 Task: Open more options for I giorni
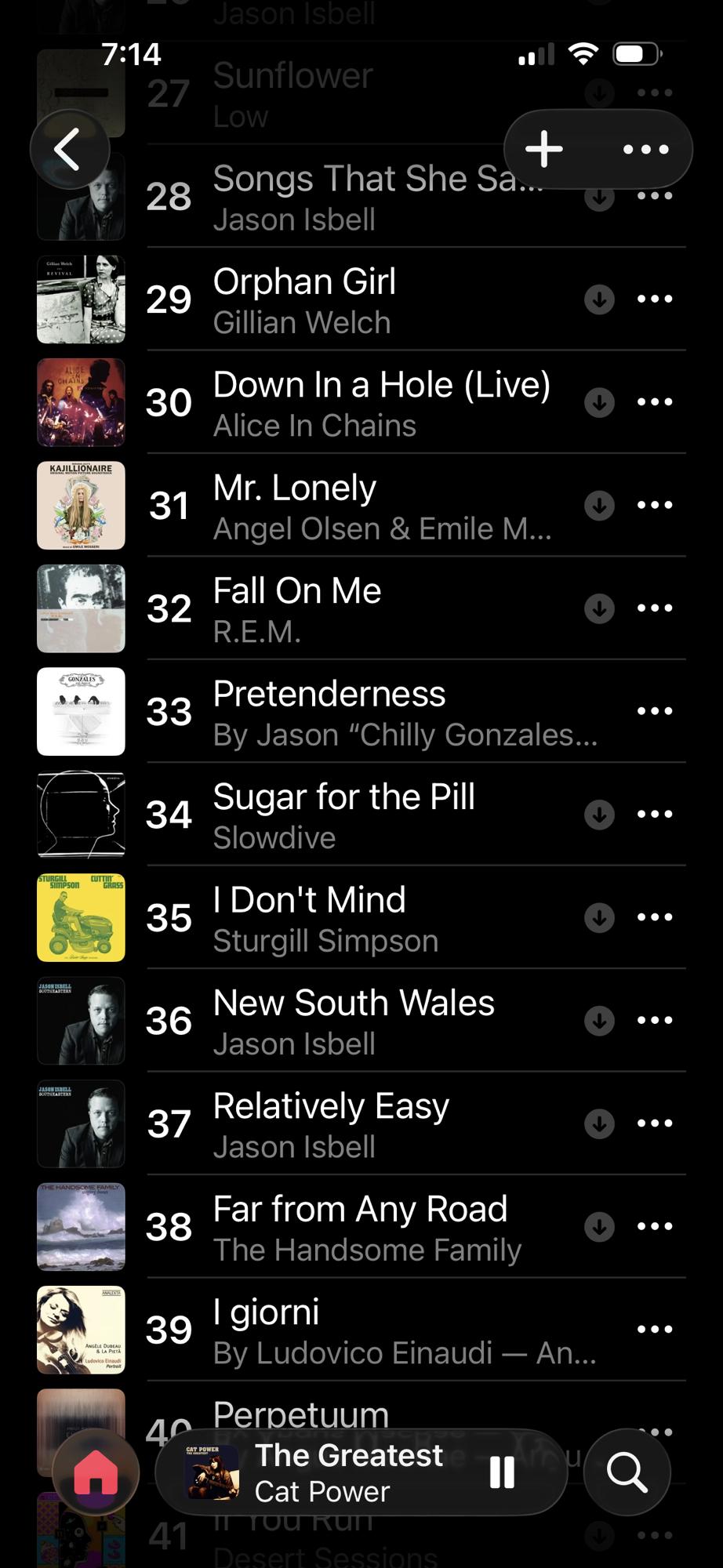[x=655, y=1330]
